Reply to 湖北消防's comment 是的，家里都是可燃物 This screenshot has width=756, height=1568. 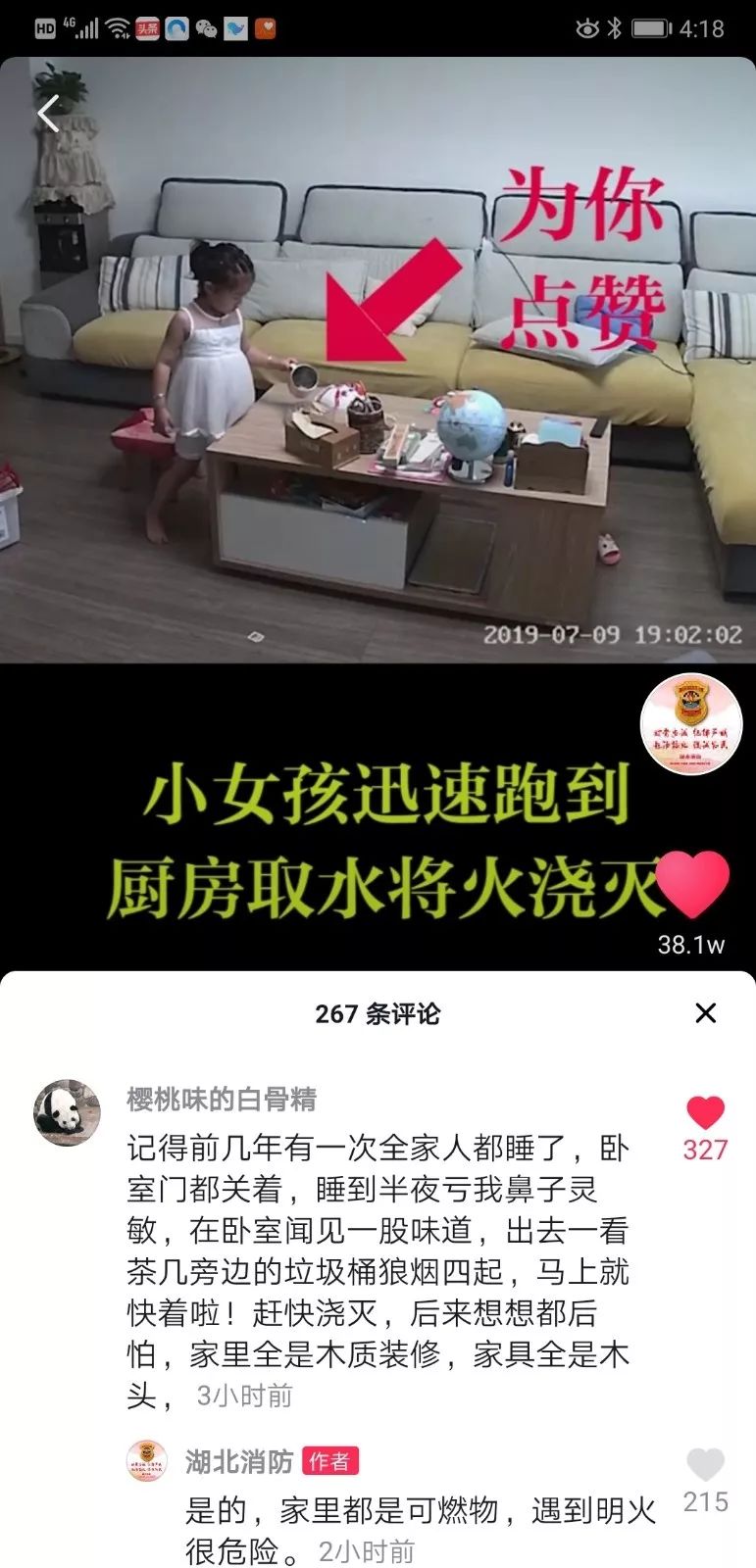(420, 1512)
